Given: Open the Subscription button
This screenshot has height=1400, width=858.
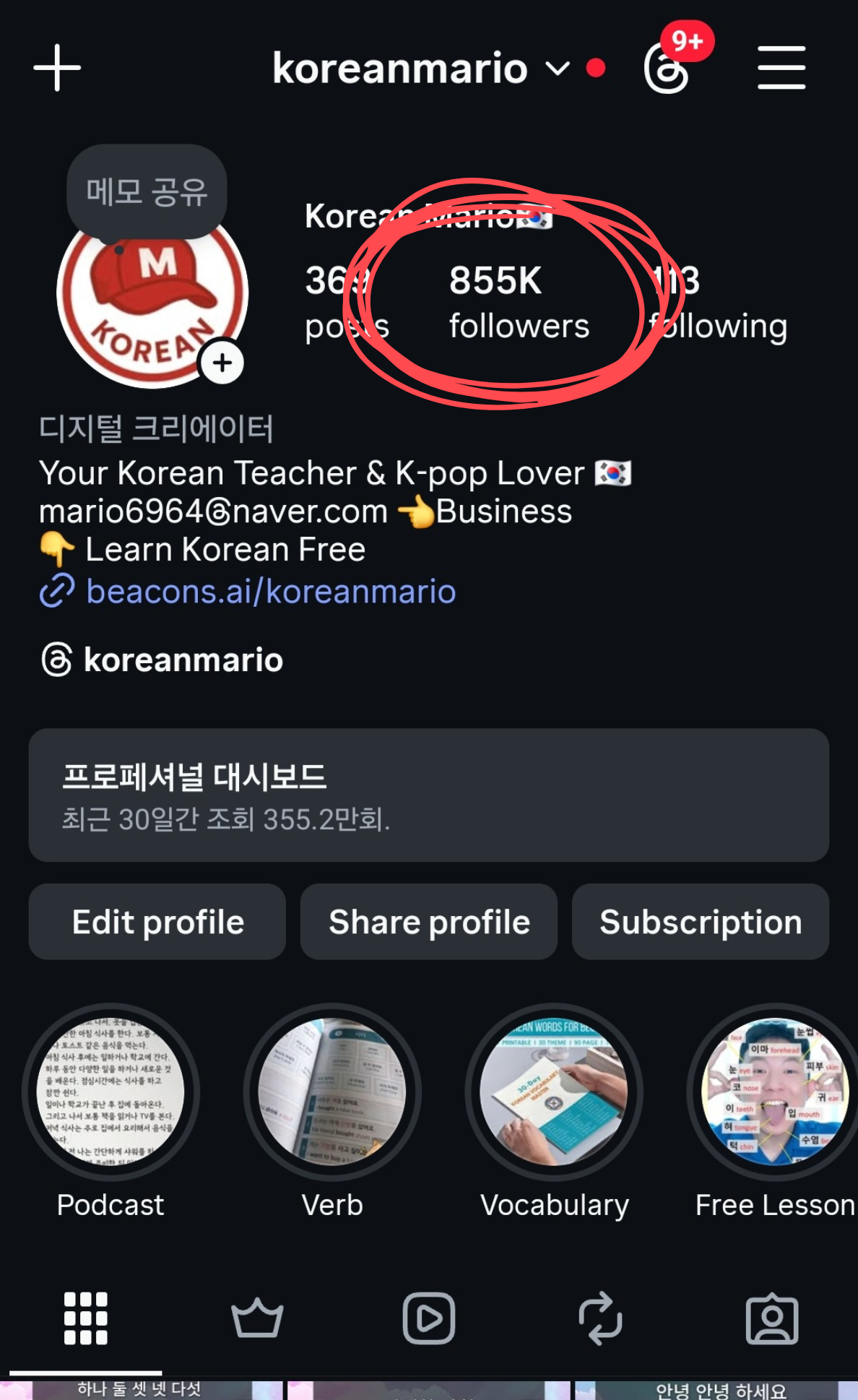Looking at the screenshot, I should pos(700,922).
